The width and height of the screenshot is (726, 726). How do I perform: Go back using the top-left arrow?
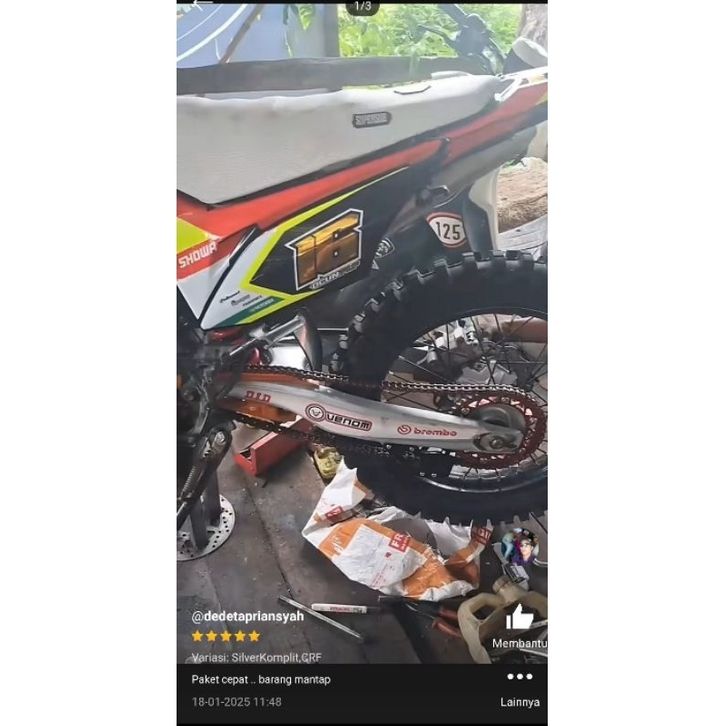pos(202,4)
